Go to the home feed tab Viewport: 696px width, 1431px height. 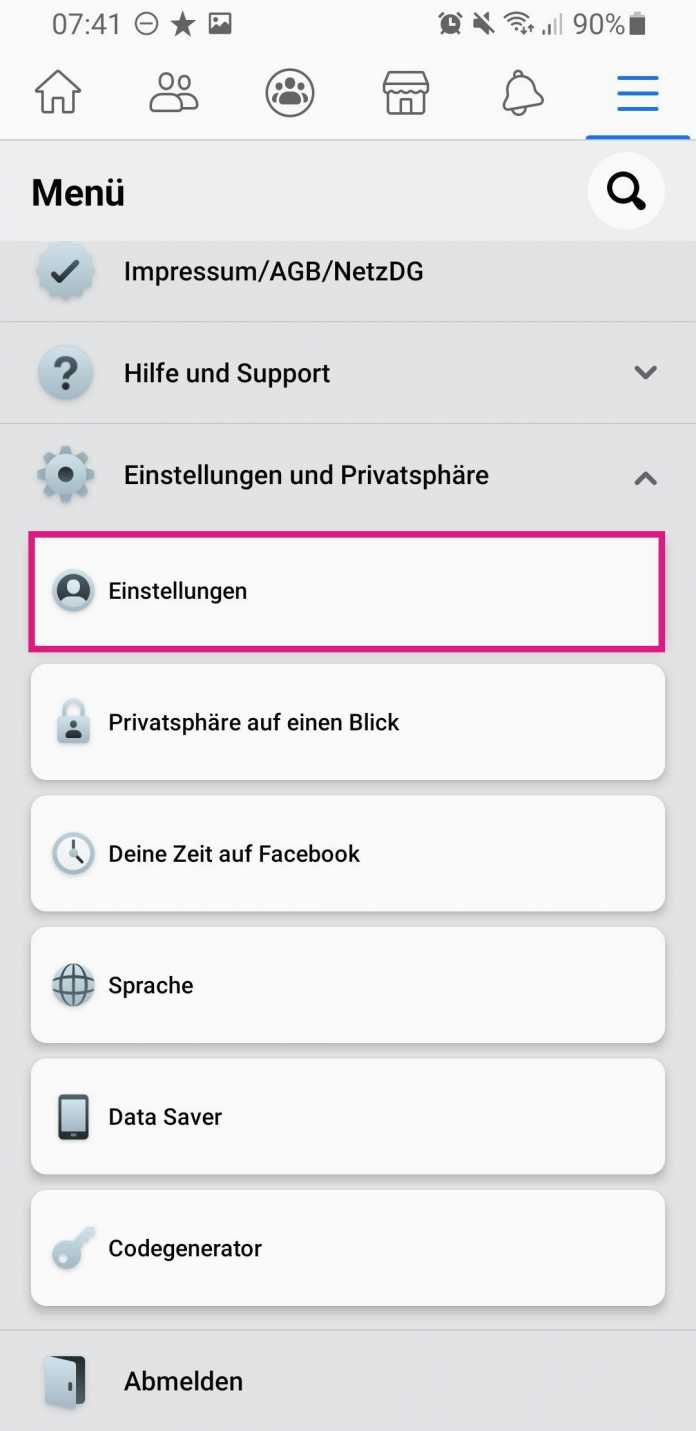pos(58,94)
